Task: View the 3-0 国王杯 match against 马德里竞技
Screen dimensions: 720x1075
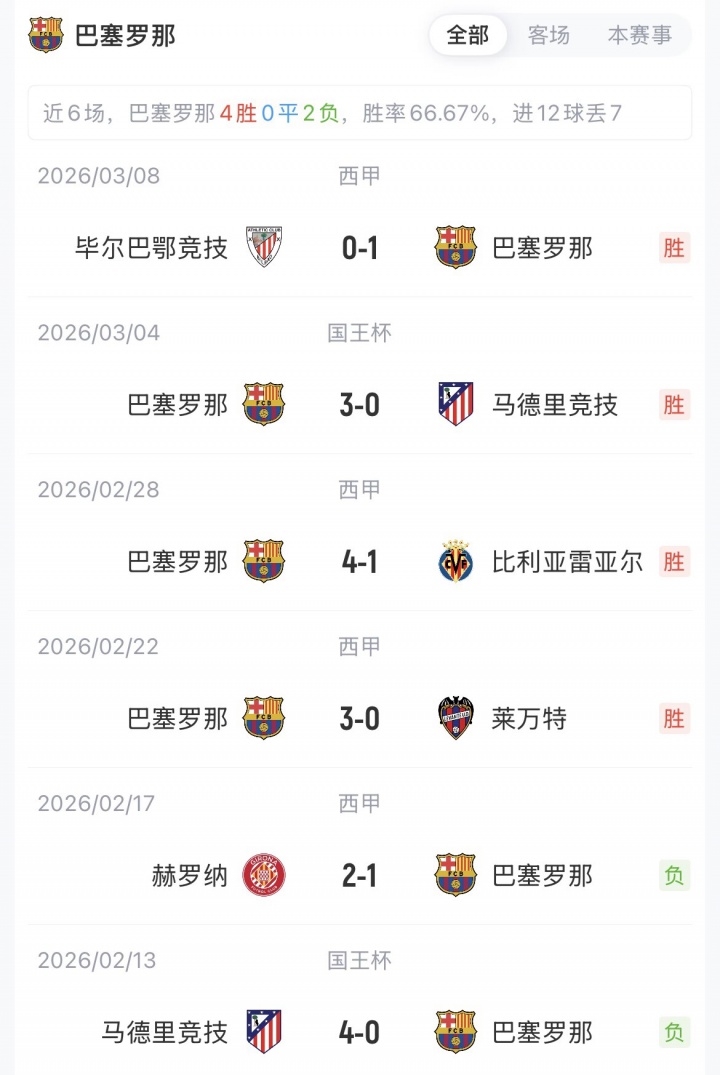Action: pyautogui.click(x=360, y=405)
